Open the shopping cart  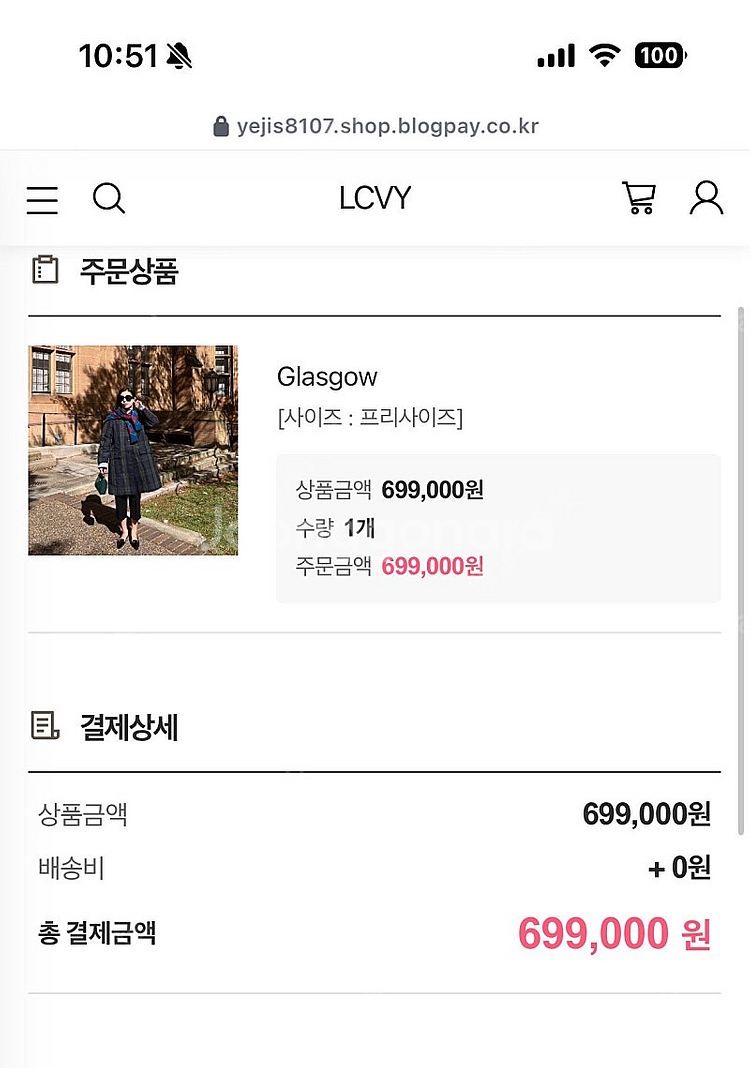[x=639, y=198]
